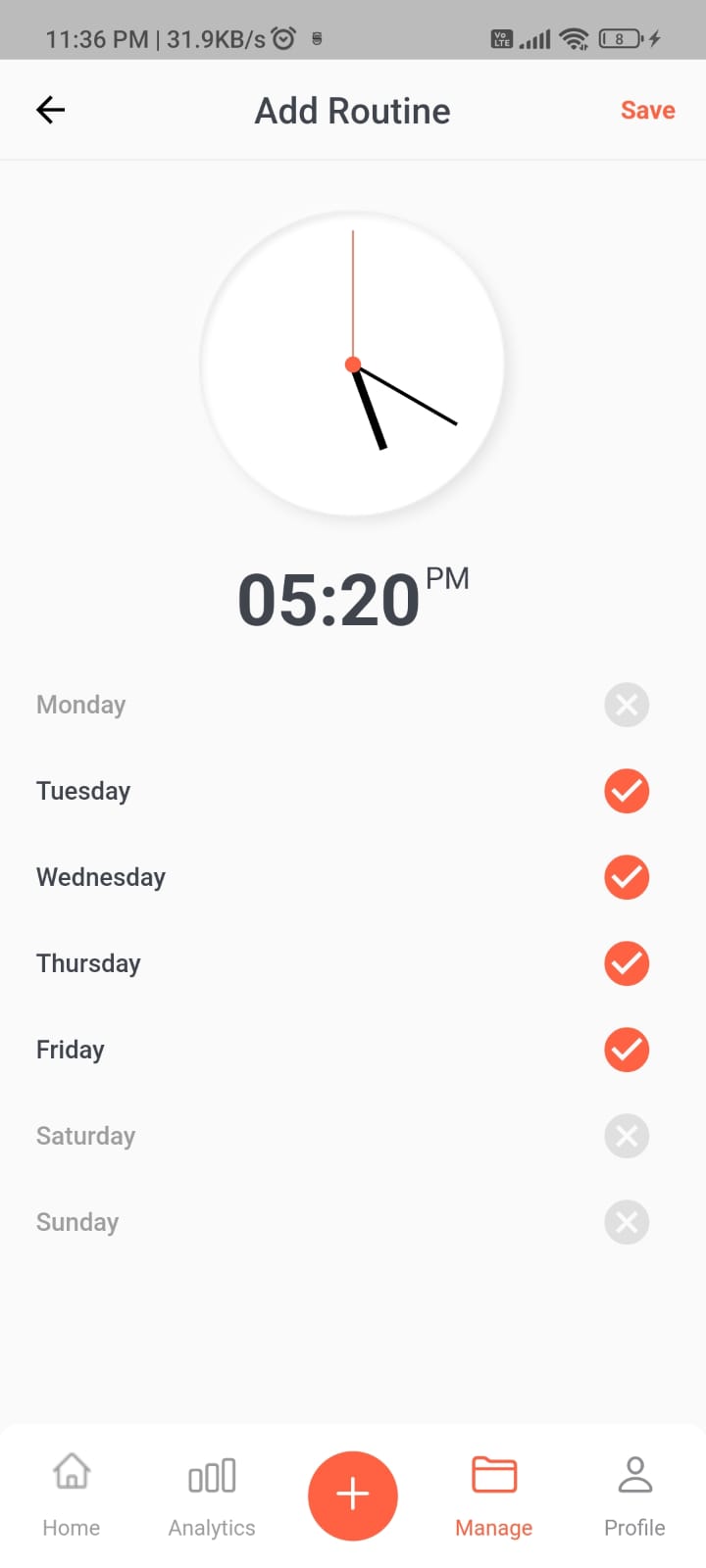Viewport: 706px width, 1568px height.
Task: Save the new routine
Action: (647, 111)
